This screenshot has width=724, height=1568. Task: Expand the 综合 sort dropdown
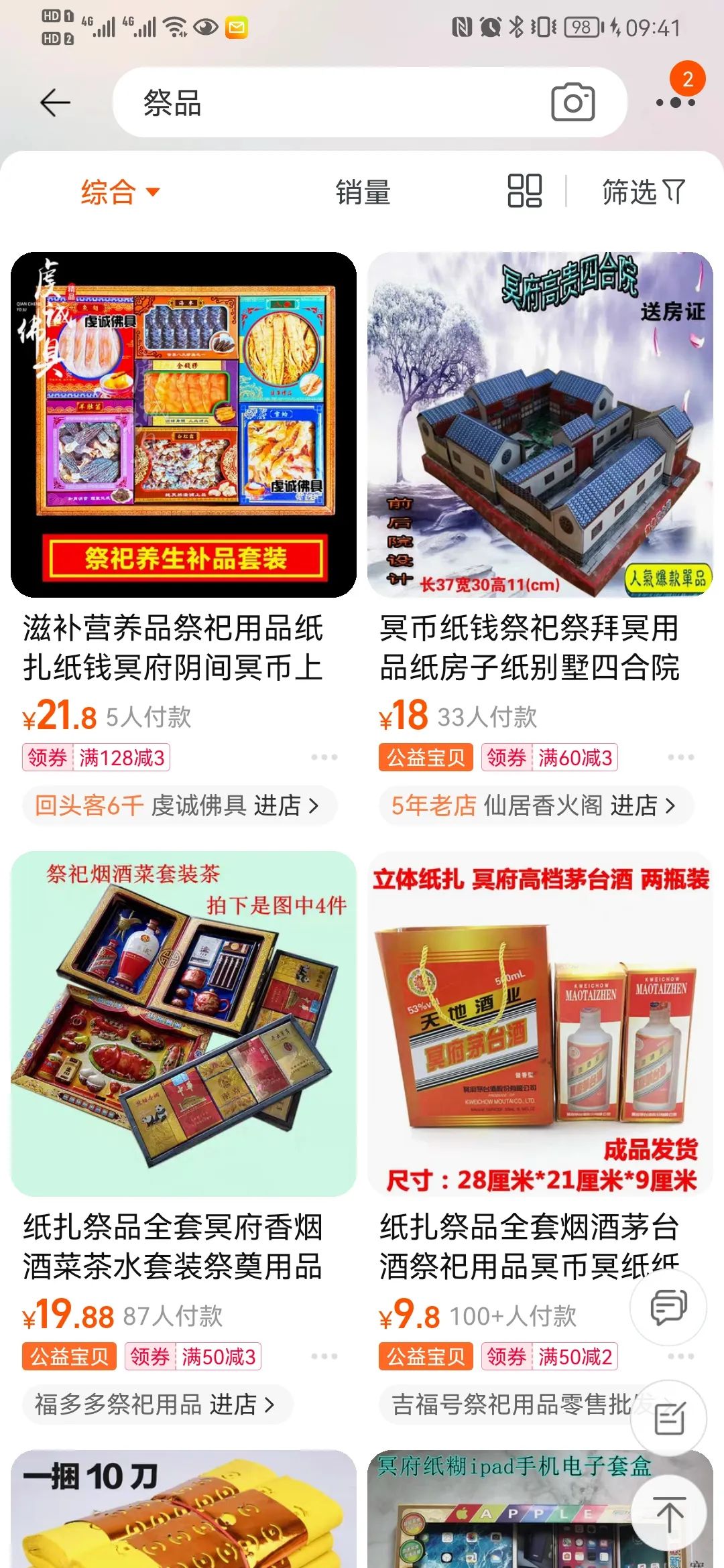click(121, 192)
